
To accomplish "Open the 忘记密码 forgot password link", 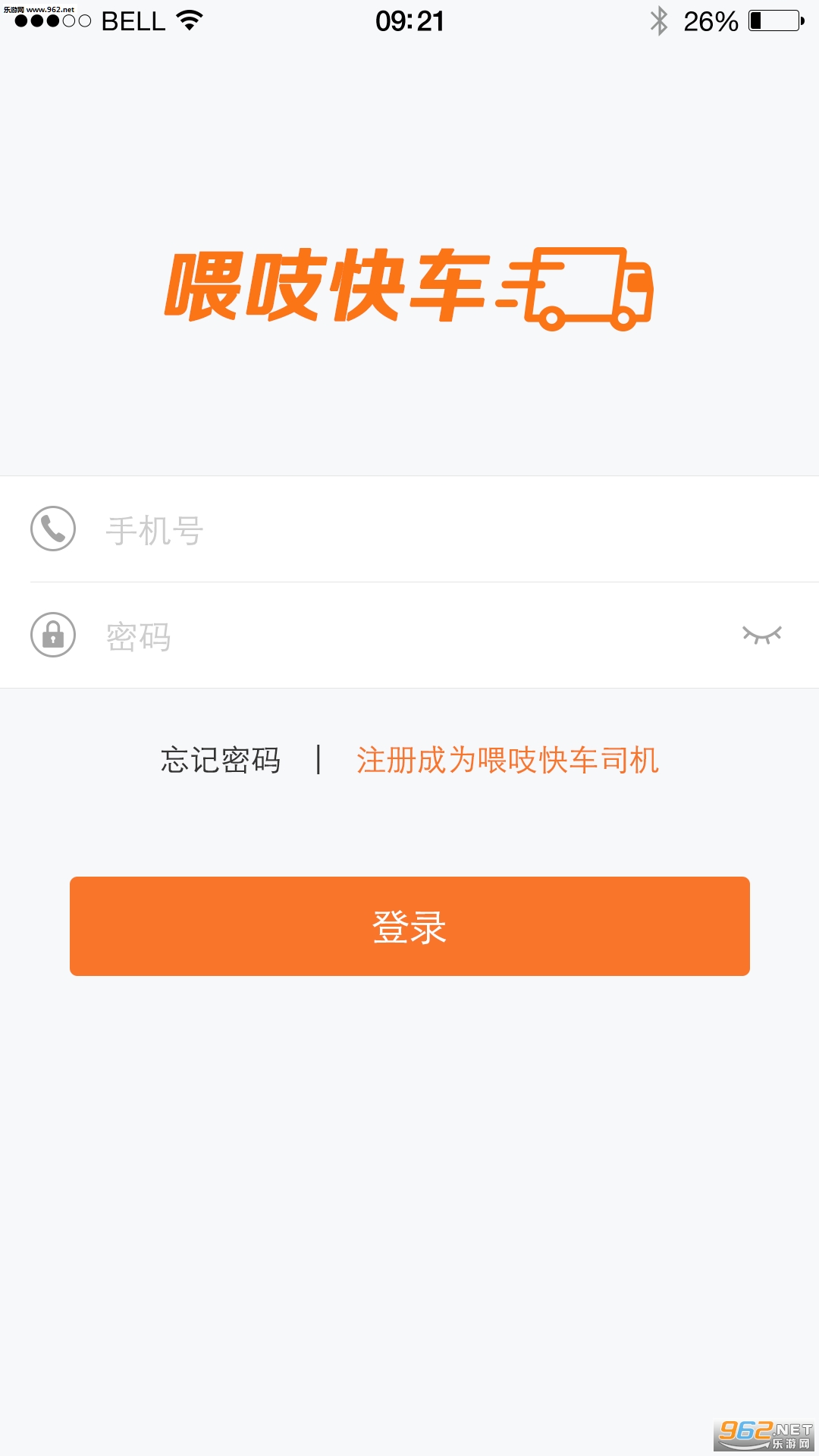I will 221,760.
